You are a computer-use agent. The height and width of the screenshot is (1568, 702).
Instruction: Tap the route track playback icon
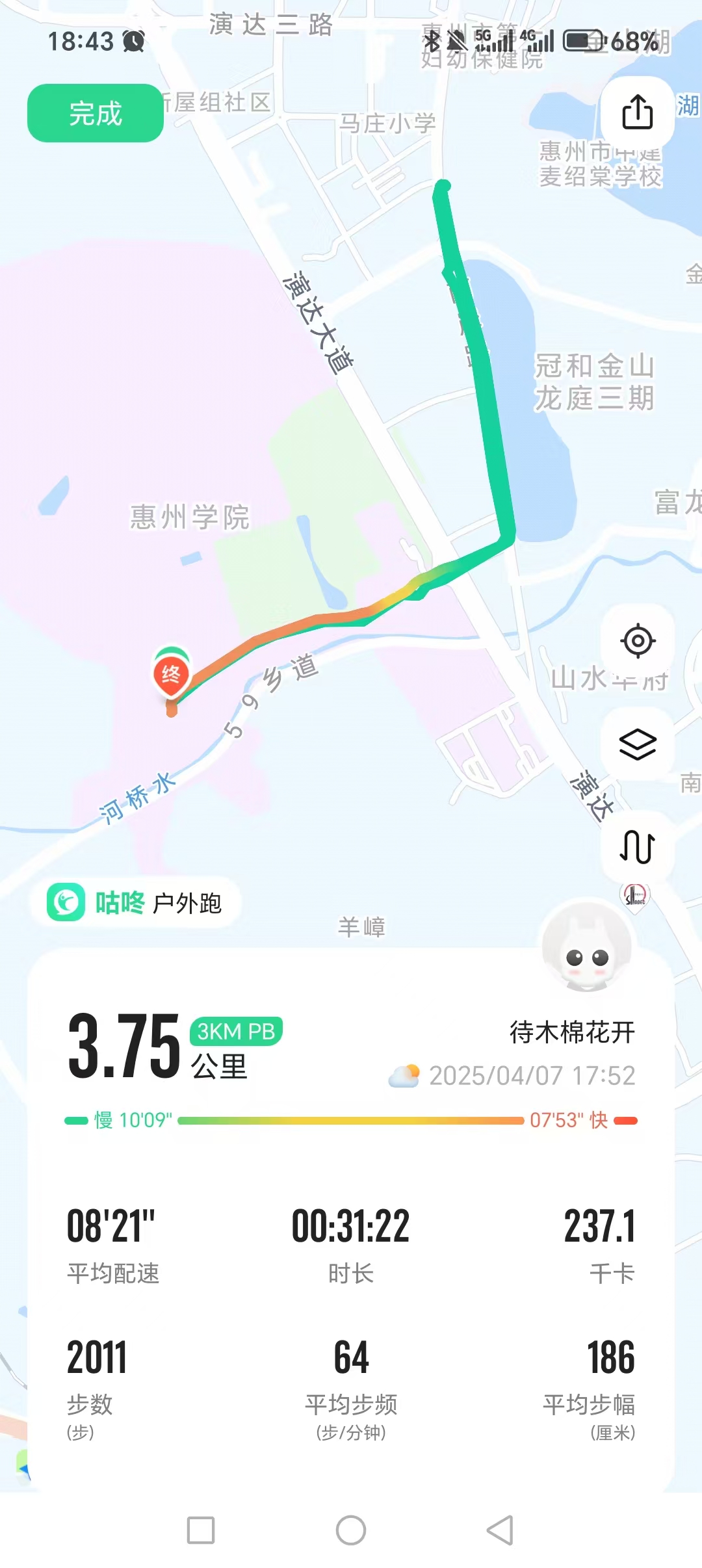pos(637,846)
